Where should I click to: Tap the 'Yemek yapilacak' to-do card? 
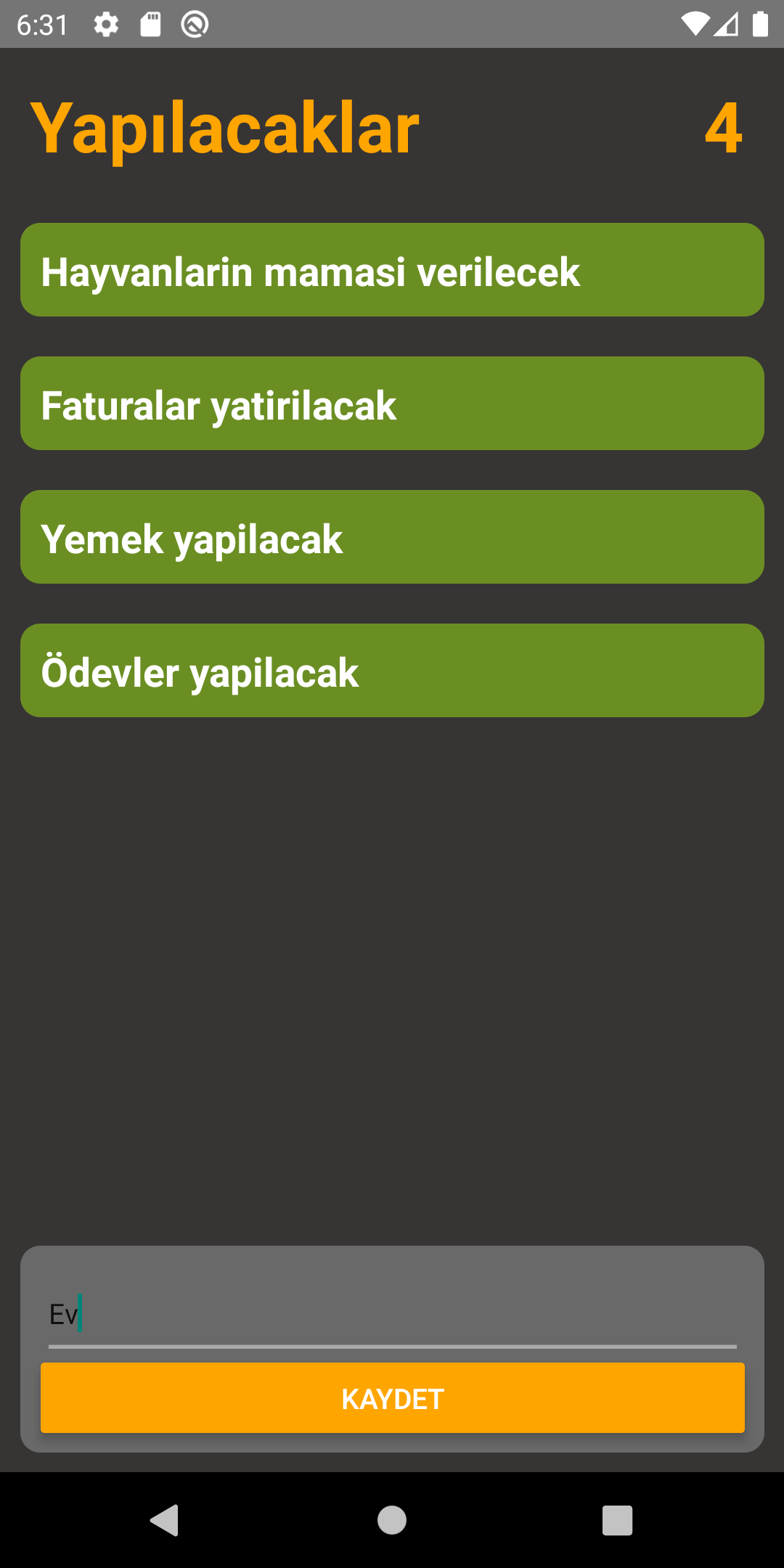click(x=392, y=537)
